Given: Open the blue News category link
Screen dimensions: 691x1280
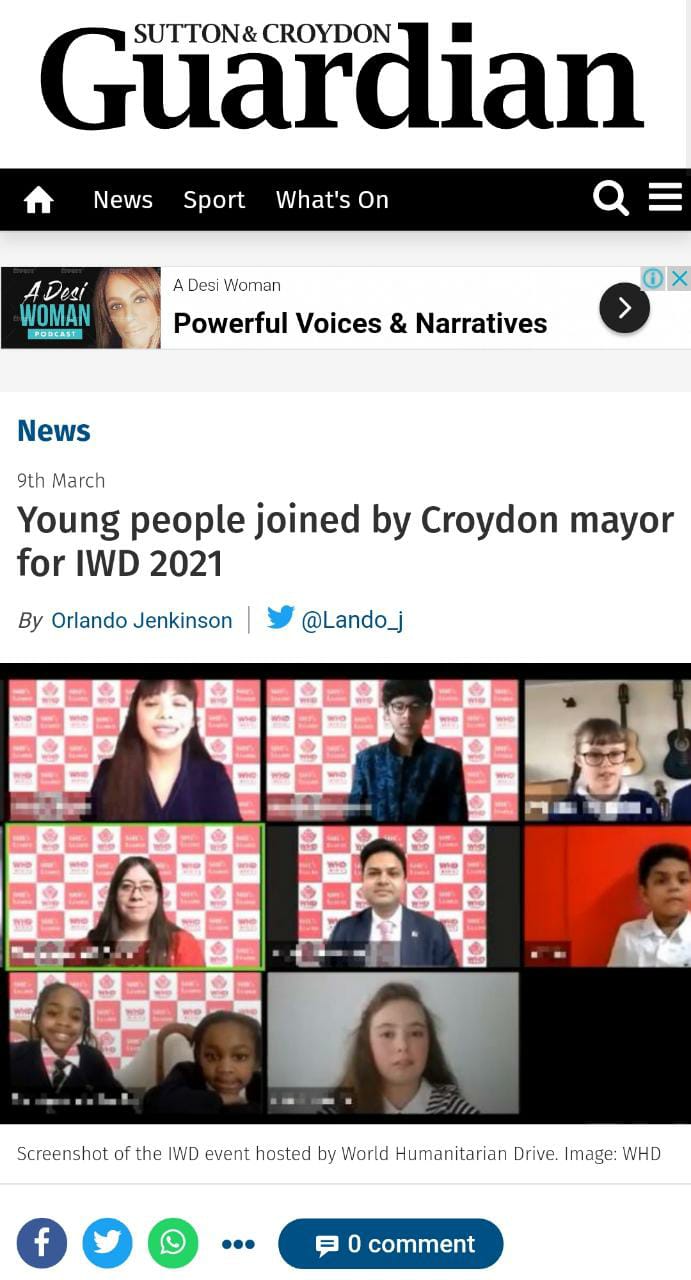Looking at the screenshot, I should (x=54, y=431).
